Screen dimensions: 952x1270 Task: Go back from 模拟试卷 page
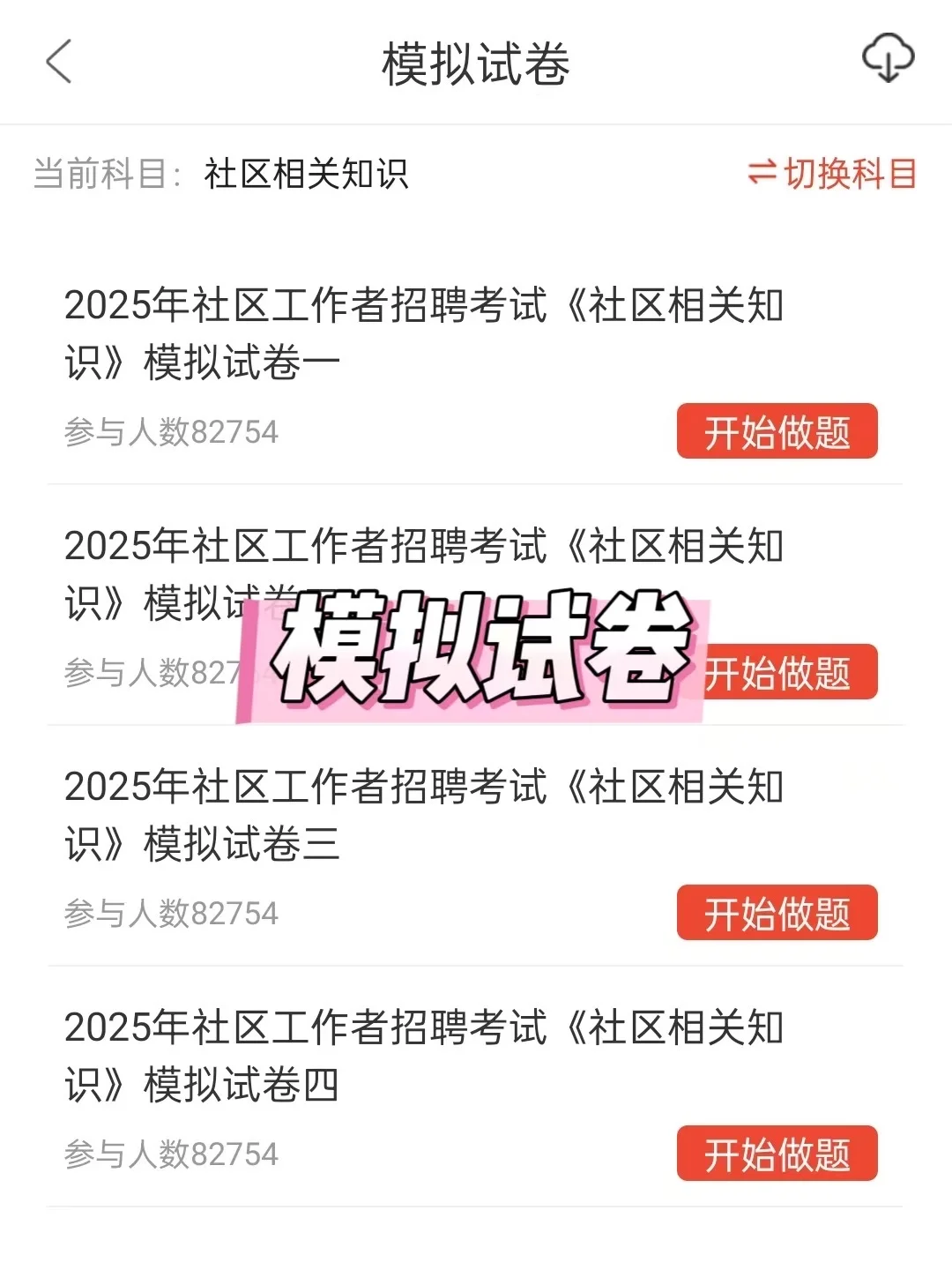[58, 63]
